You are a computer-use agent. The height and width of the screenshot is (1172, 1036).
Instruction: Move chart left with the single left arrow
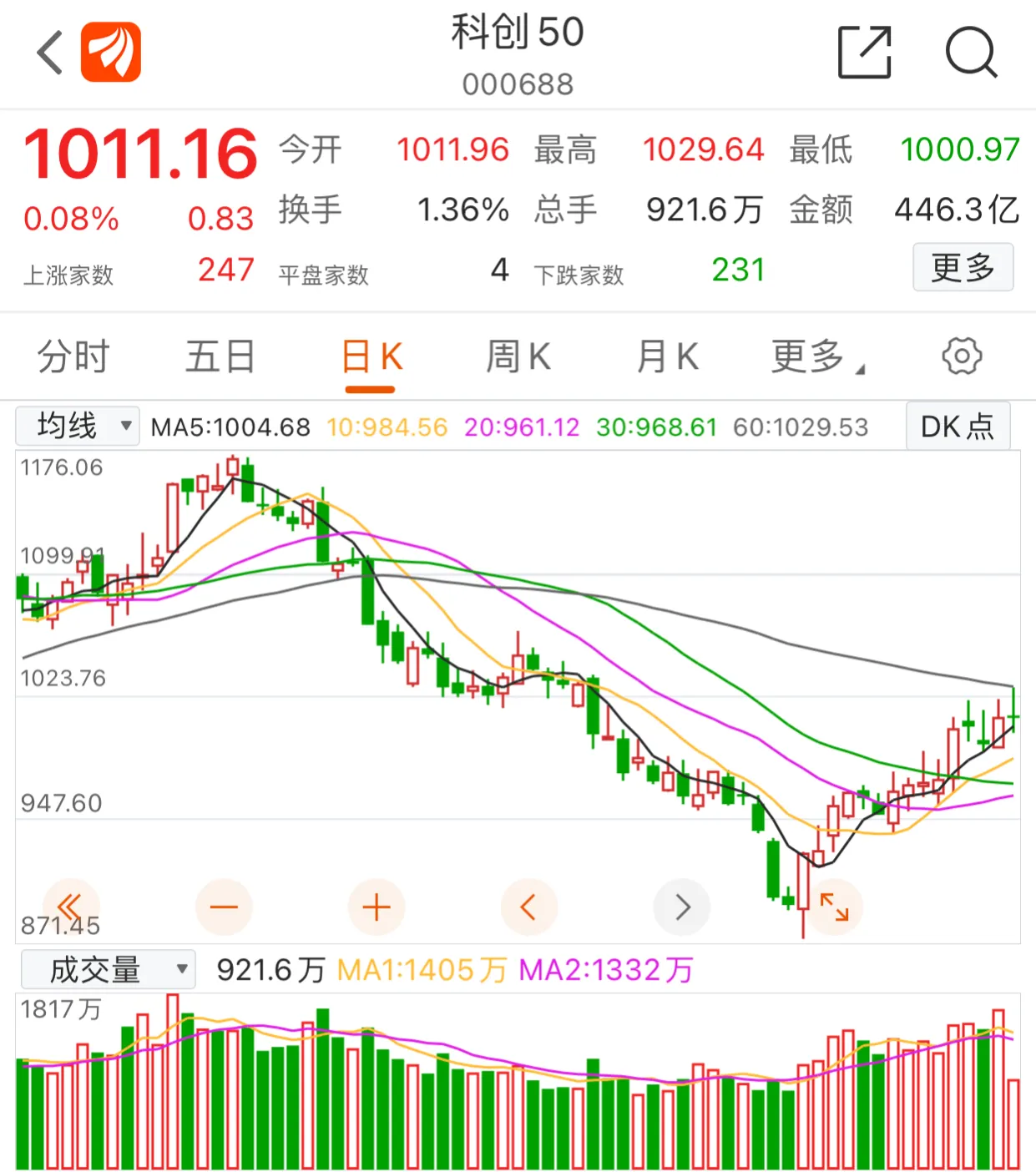(528, 907)
